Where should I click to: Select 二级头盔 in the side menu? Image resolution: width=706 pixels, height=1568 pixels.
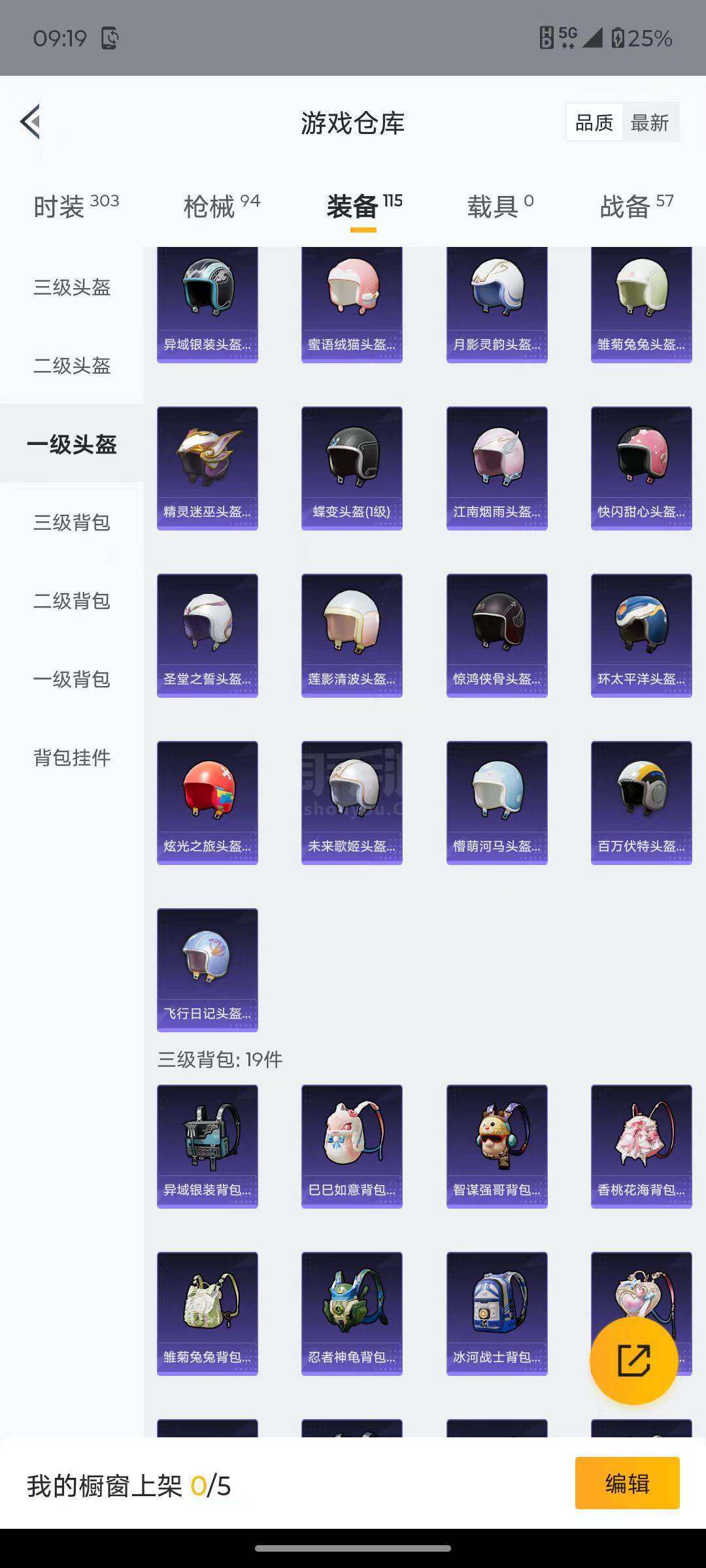[x=72, y=366]
